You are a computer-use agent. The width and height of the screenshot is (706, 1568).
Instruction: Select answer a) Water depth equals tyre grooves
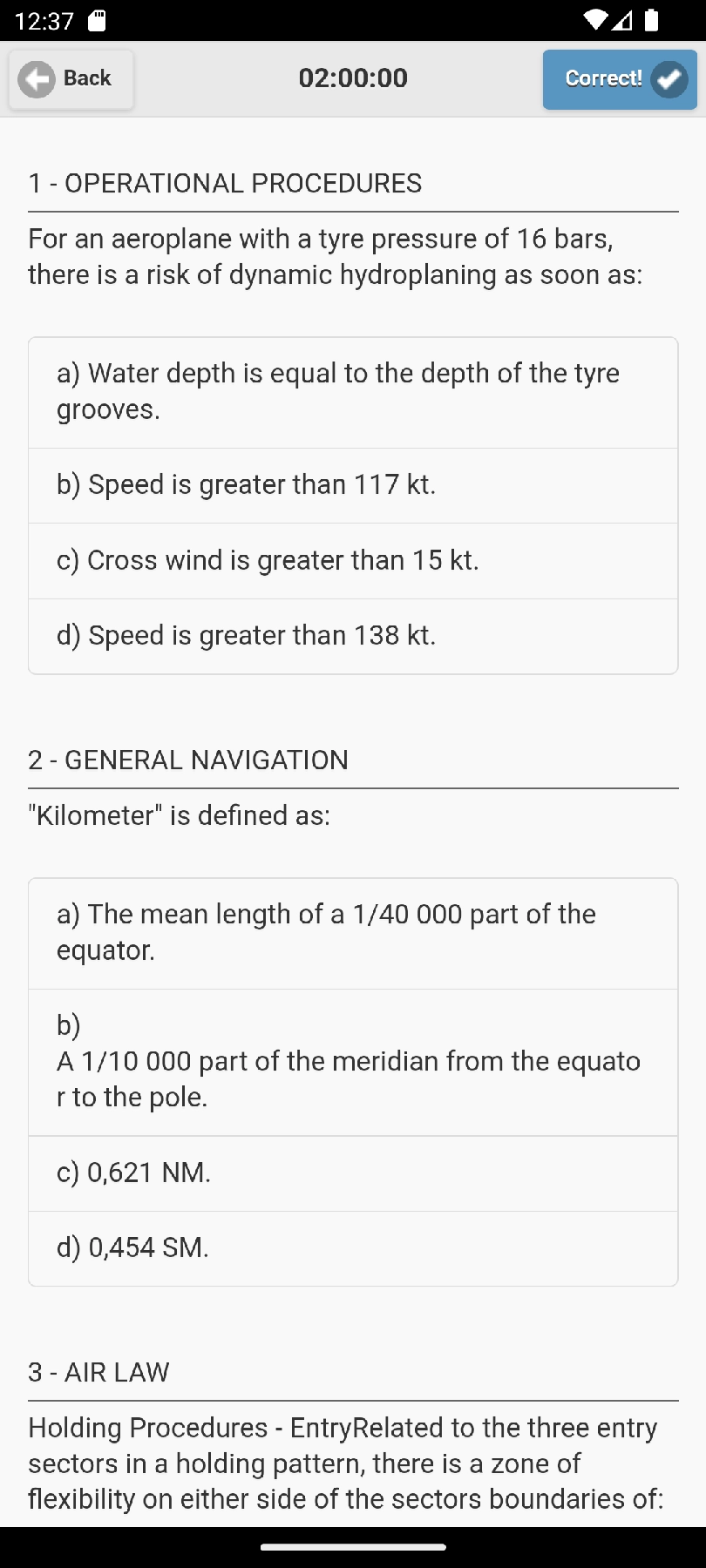tap(353, 392)
